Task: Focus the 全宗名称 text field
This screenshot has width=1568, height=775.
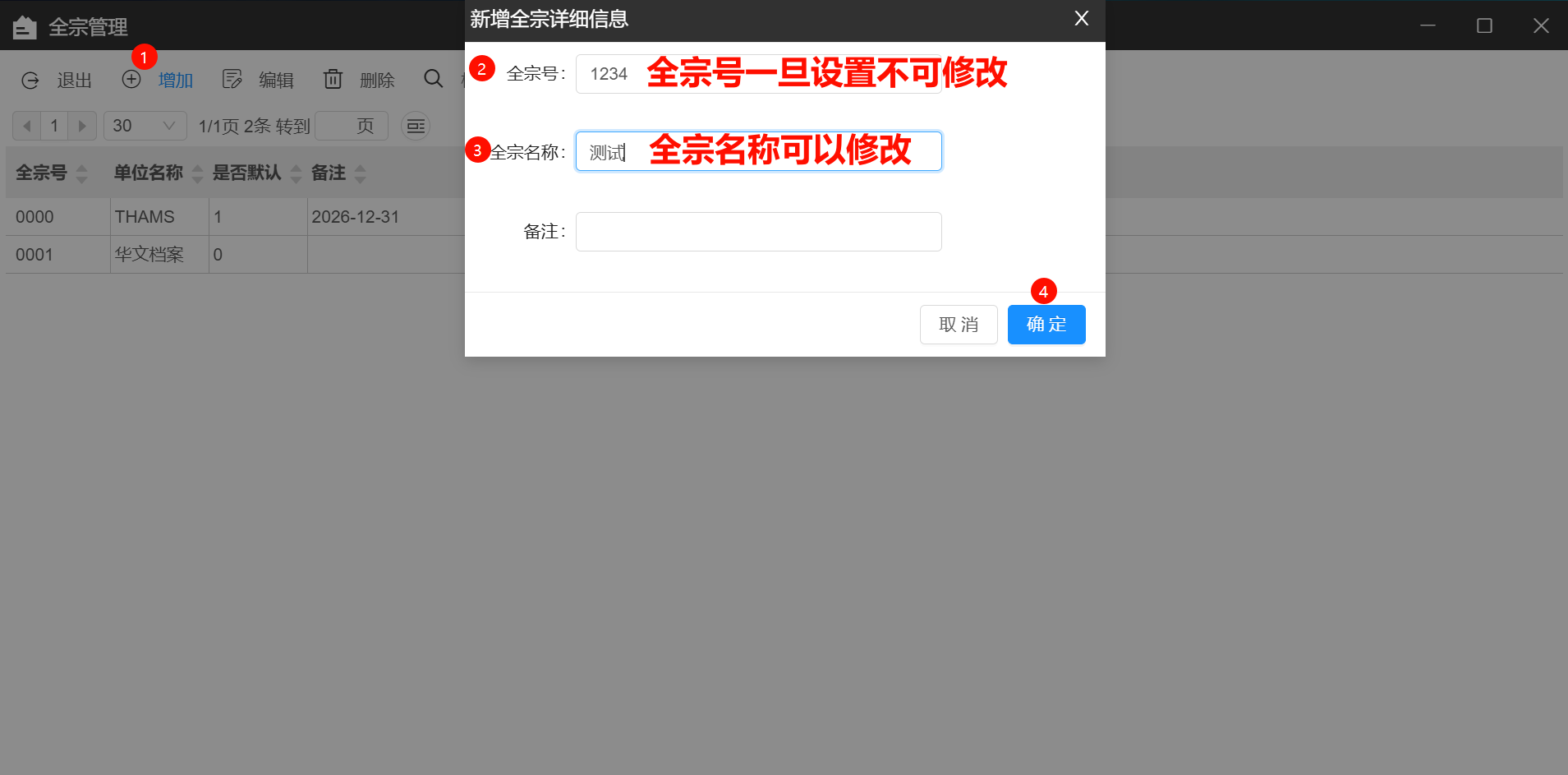Action: (x=757, y=152)
